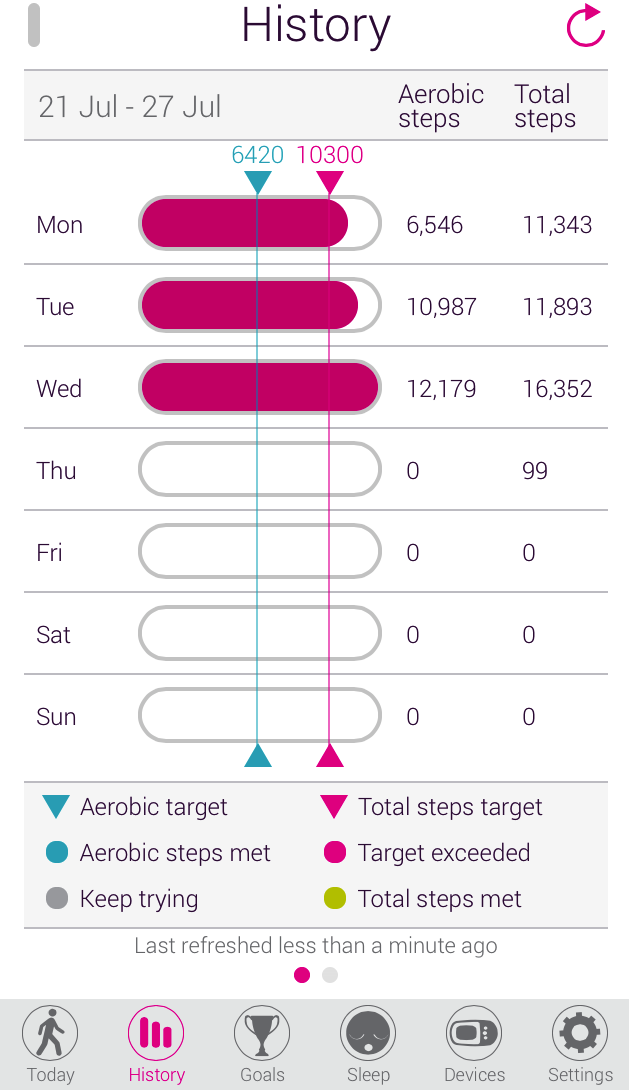The height and width of the screenshot is (1090, 629).
Task: Open the Devices tab
Action: pyautogui.click(x=475, y=1045)
